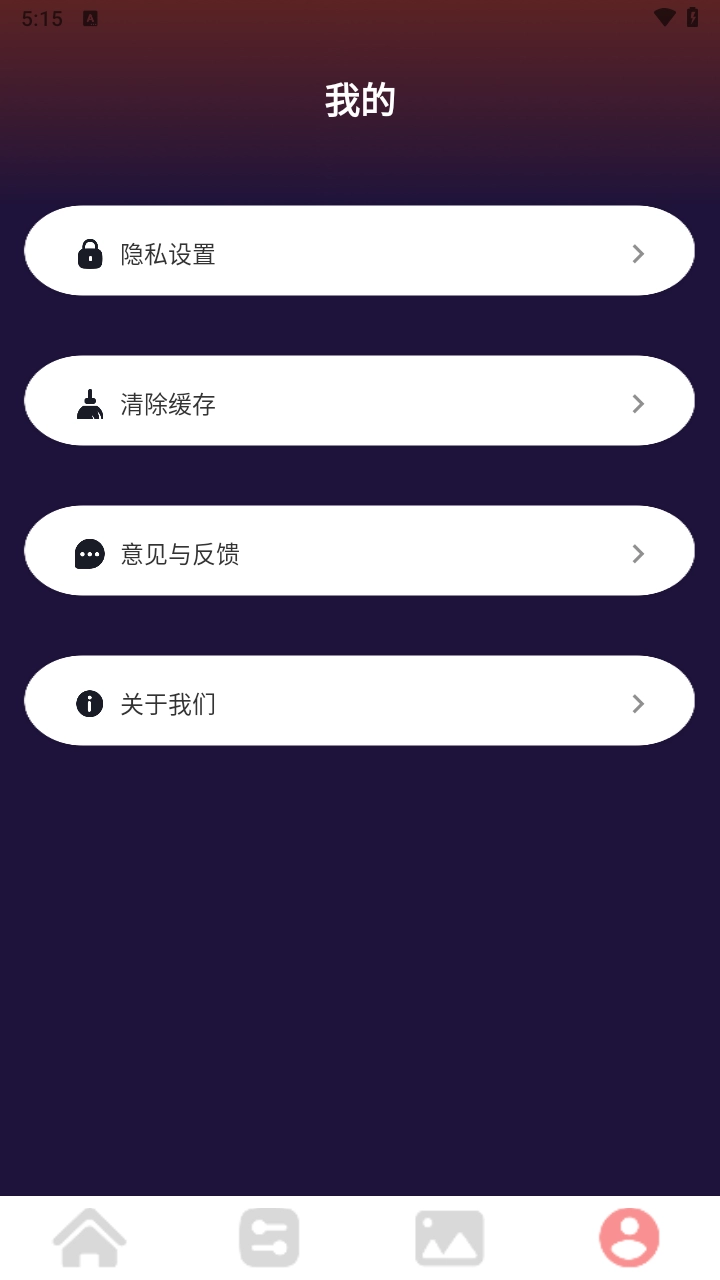This screenshot has height=1280, width=720.
Task: Open the 意见与反馈 feedback page
Action: point(360,553)
